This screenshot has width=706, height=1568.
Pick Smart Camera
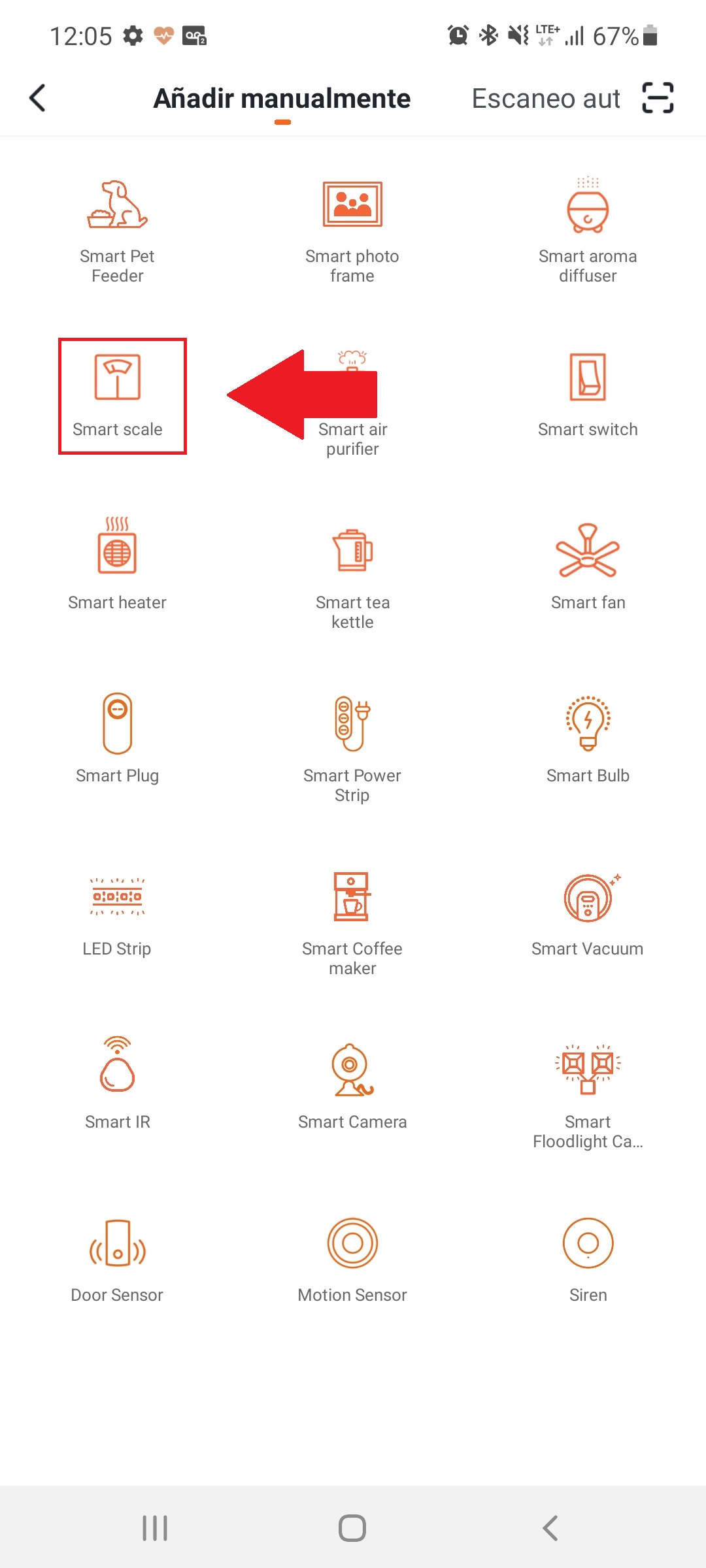coord(352,1085)
